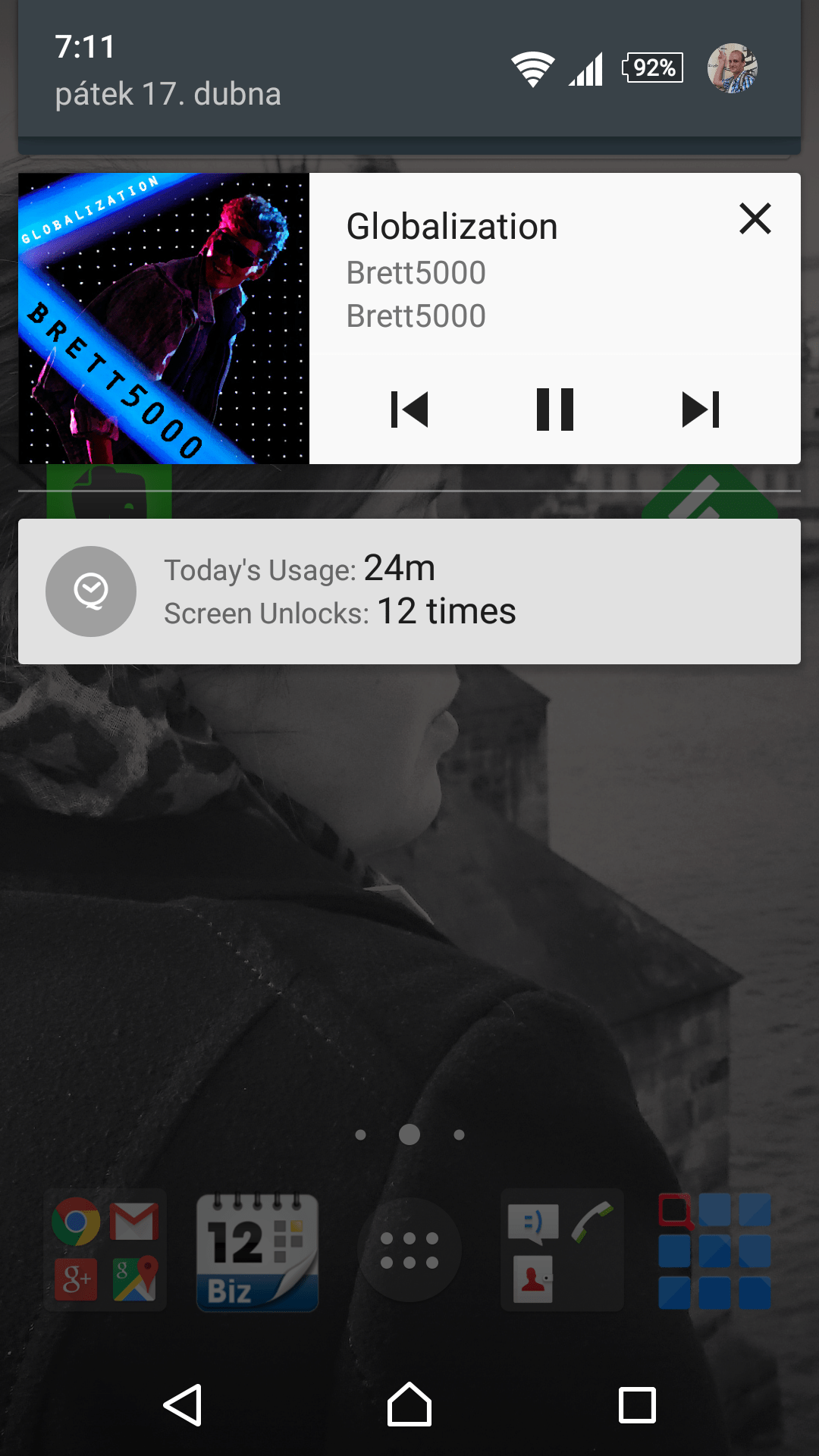The height and width of the screenshot is (1456, 819).
Task: Open the Biz calendar app
Action: (x=258, y=1251)
